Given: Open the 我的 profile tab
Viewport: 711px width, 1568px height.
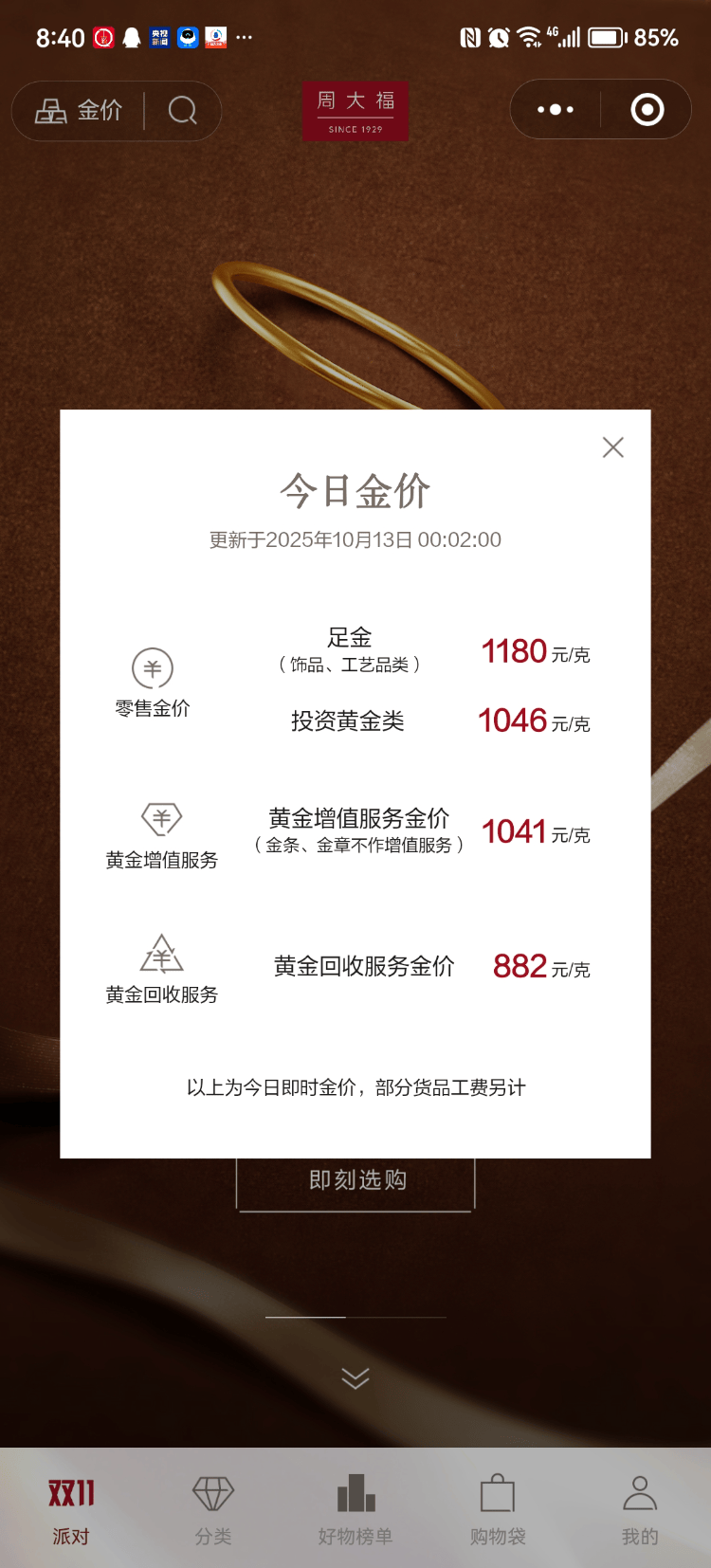Looking at the screenshot, I should pos(640,1508).
